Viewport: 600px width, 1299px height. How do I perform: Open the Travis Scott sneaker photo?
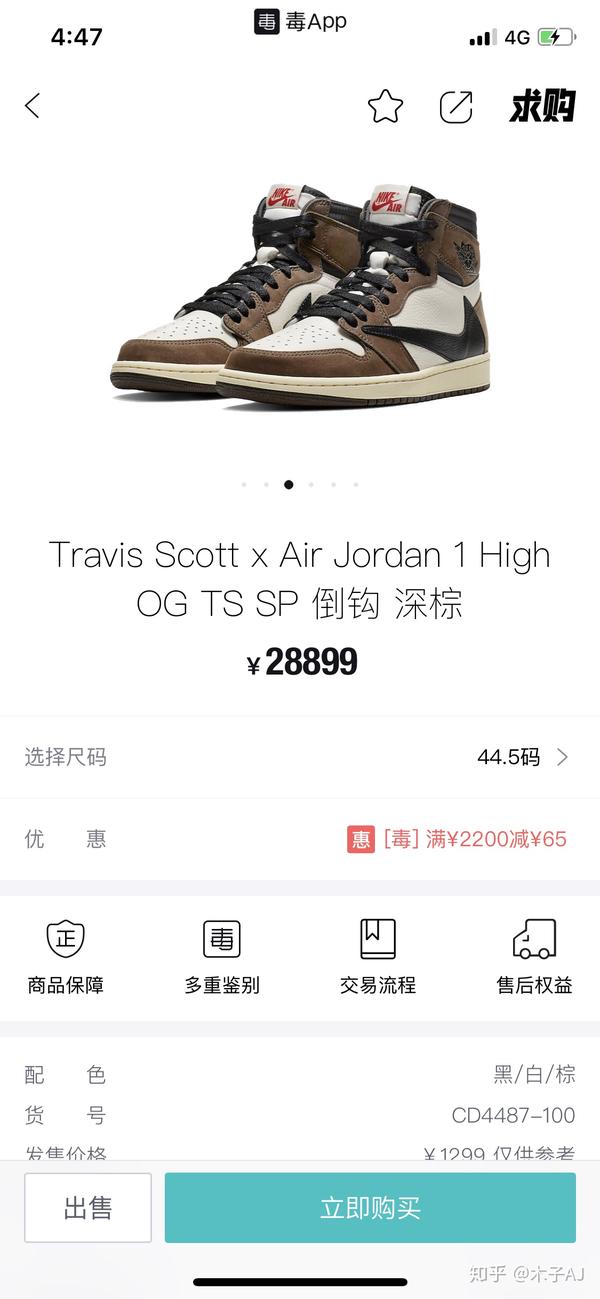pos(299,293)
